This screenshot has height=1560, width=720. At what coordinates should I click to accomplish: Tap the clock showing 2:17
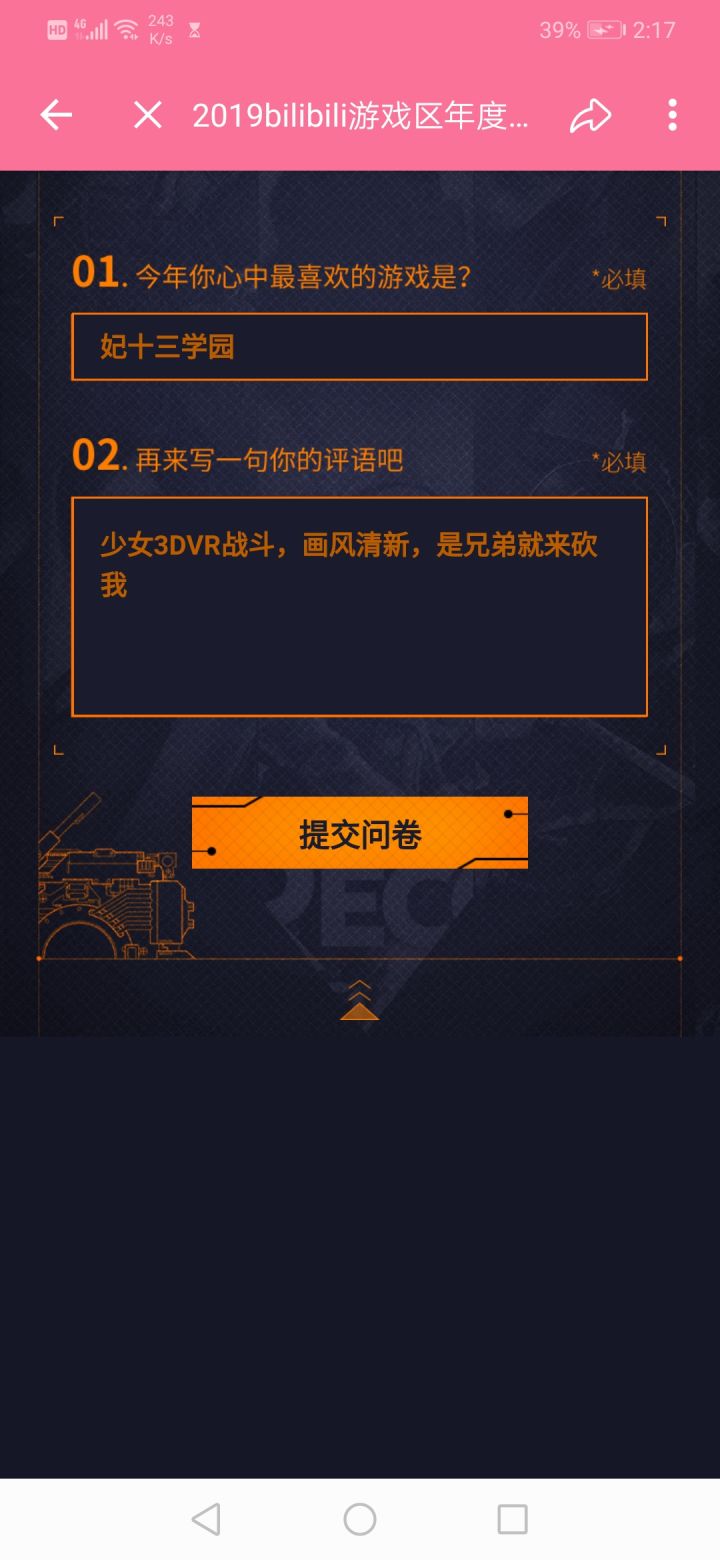pyautogui.click(x=654, y=30)
